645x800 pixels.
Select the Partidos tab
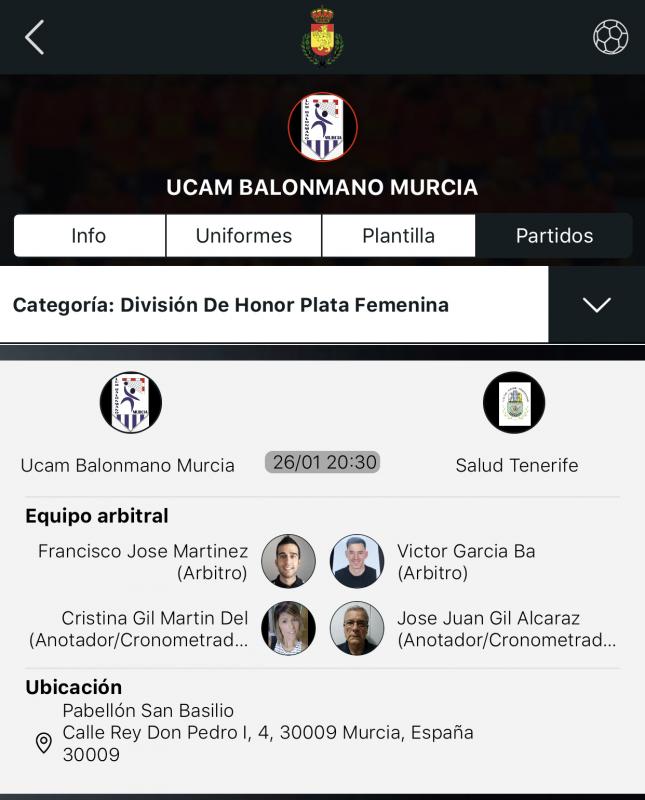tap(554, 236)
